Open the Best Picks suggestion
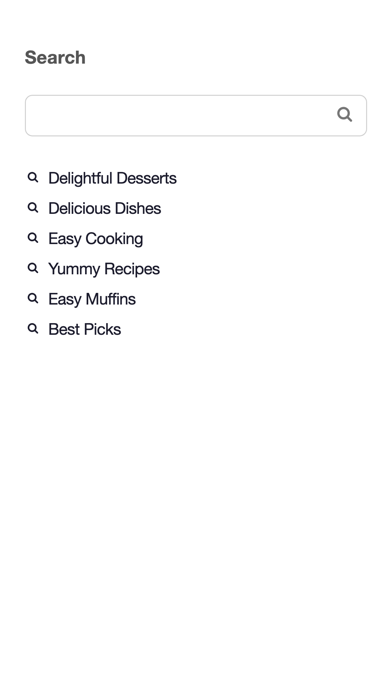Screen dimensions: 392x696 84,329
